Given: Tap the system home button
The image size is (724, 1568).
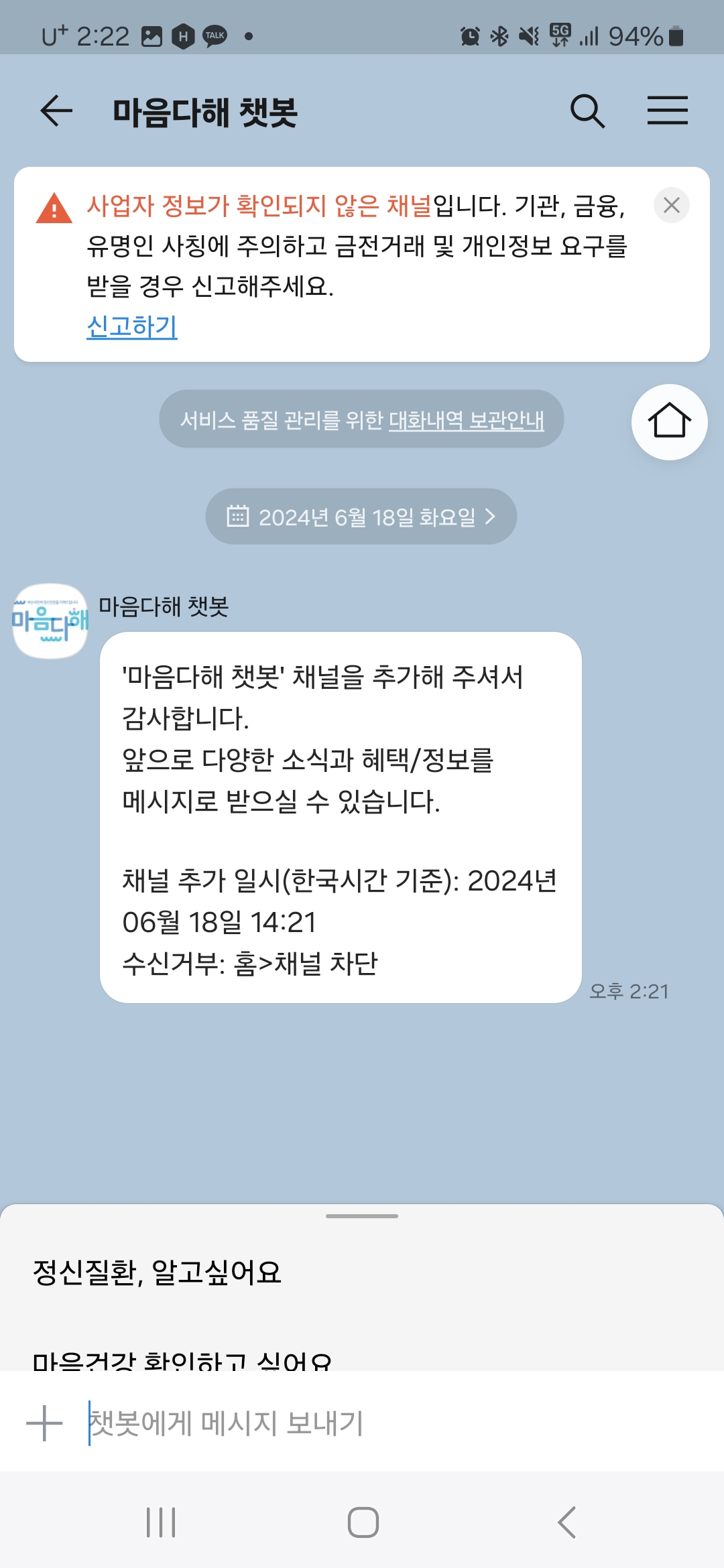Looking at the screenshot, I should [363, 1522].
